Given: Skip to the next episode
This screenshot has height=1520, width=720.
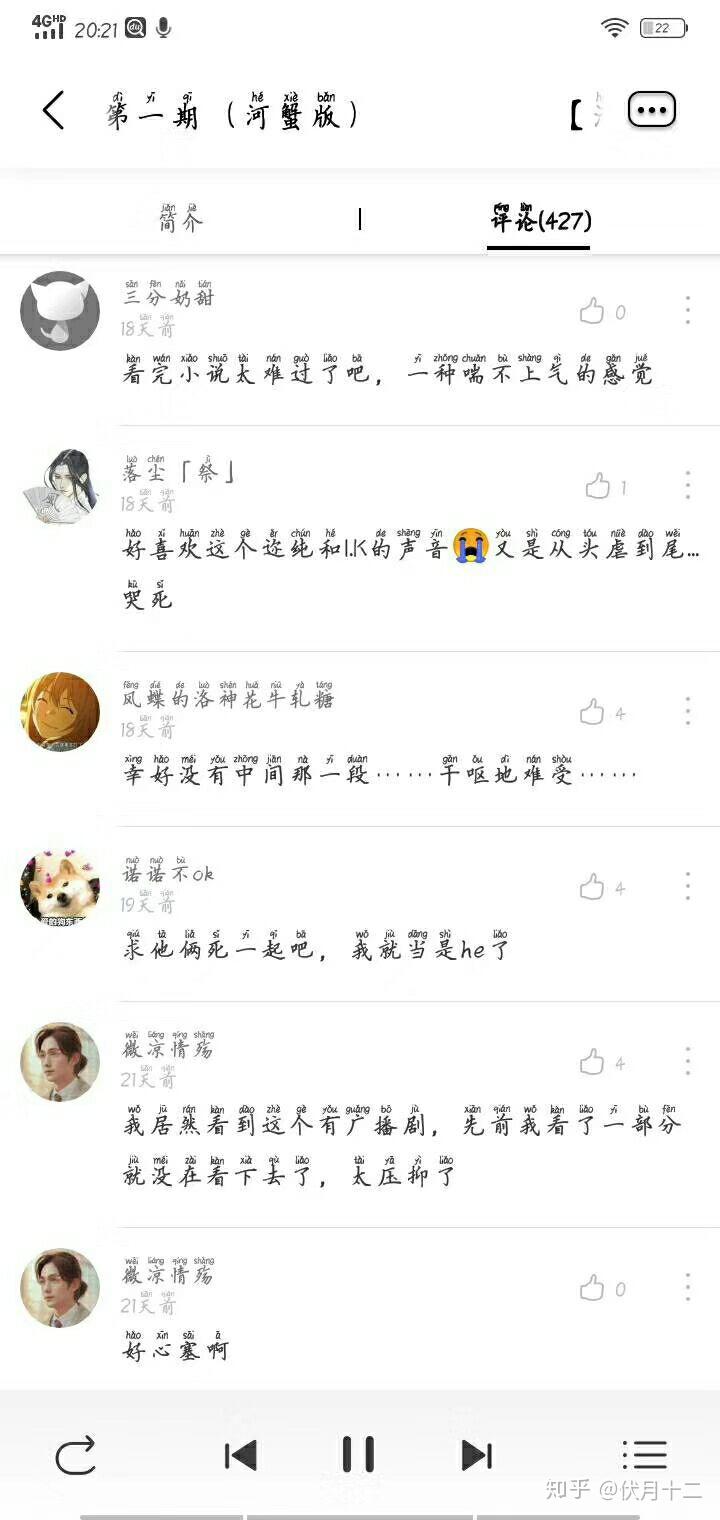Looking at the screenshot, I should pyautogui.click(x=476, y=1455).
